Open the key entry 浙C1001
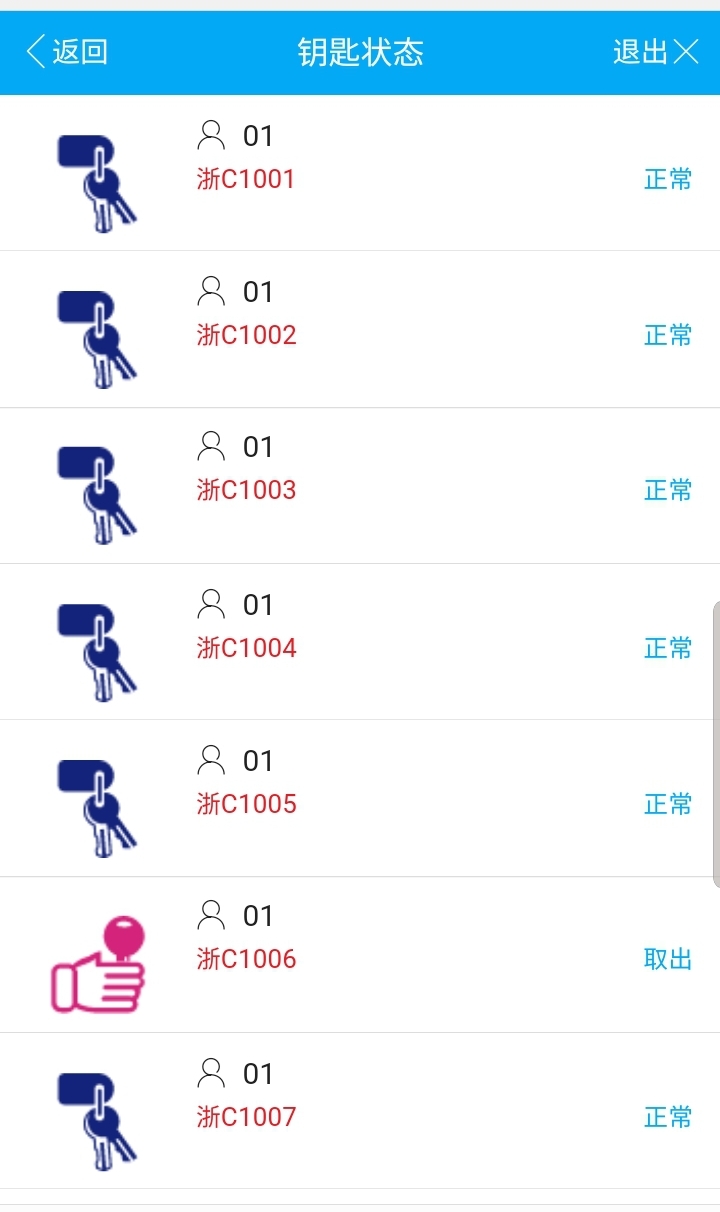This screenshot has width=720, height=1212. point(360,174)
